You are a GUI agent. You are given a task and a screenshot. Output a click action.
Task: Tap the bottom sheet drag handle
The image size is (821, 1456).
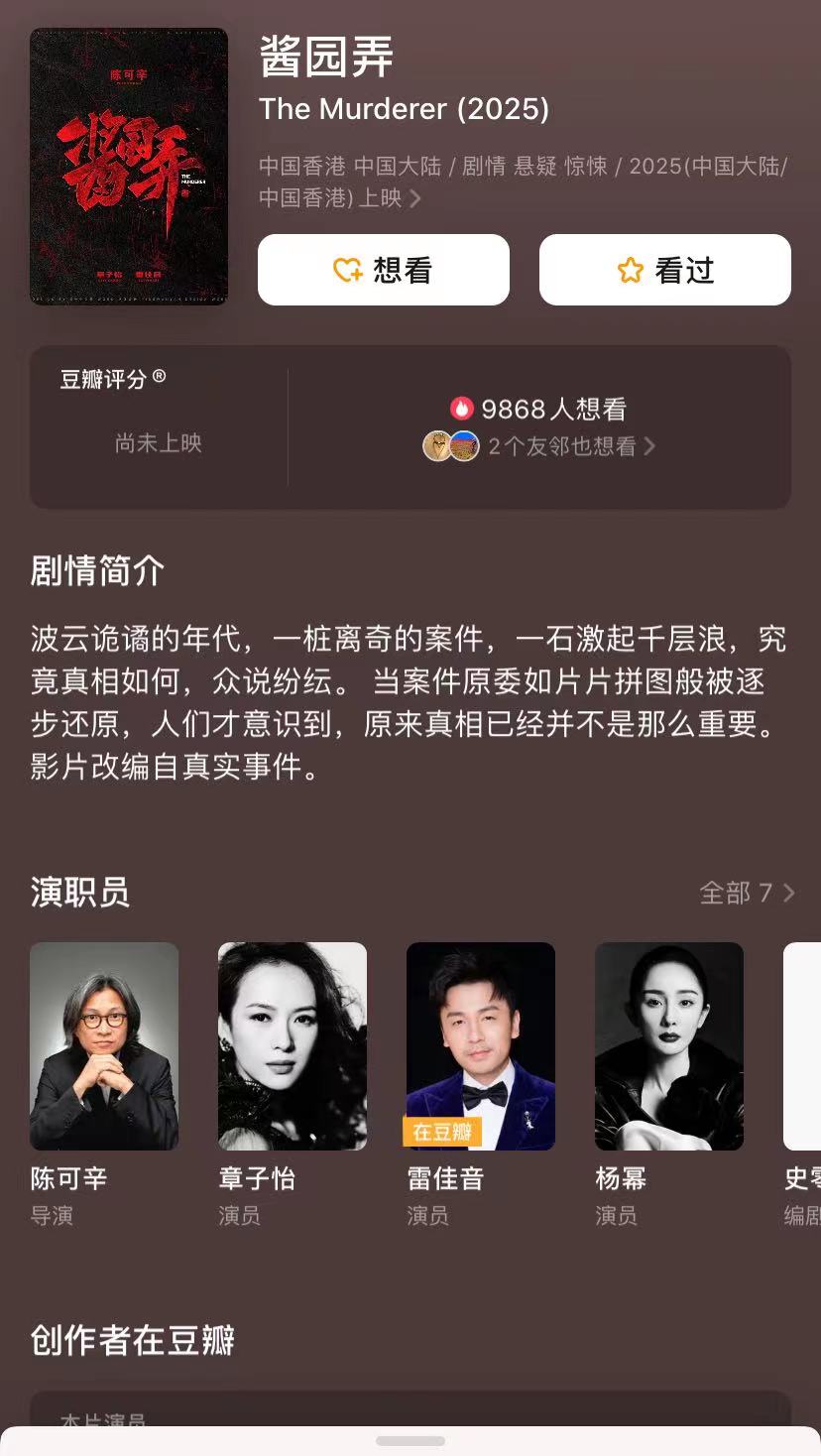pyautogui.click(x=410, y=1440)
